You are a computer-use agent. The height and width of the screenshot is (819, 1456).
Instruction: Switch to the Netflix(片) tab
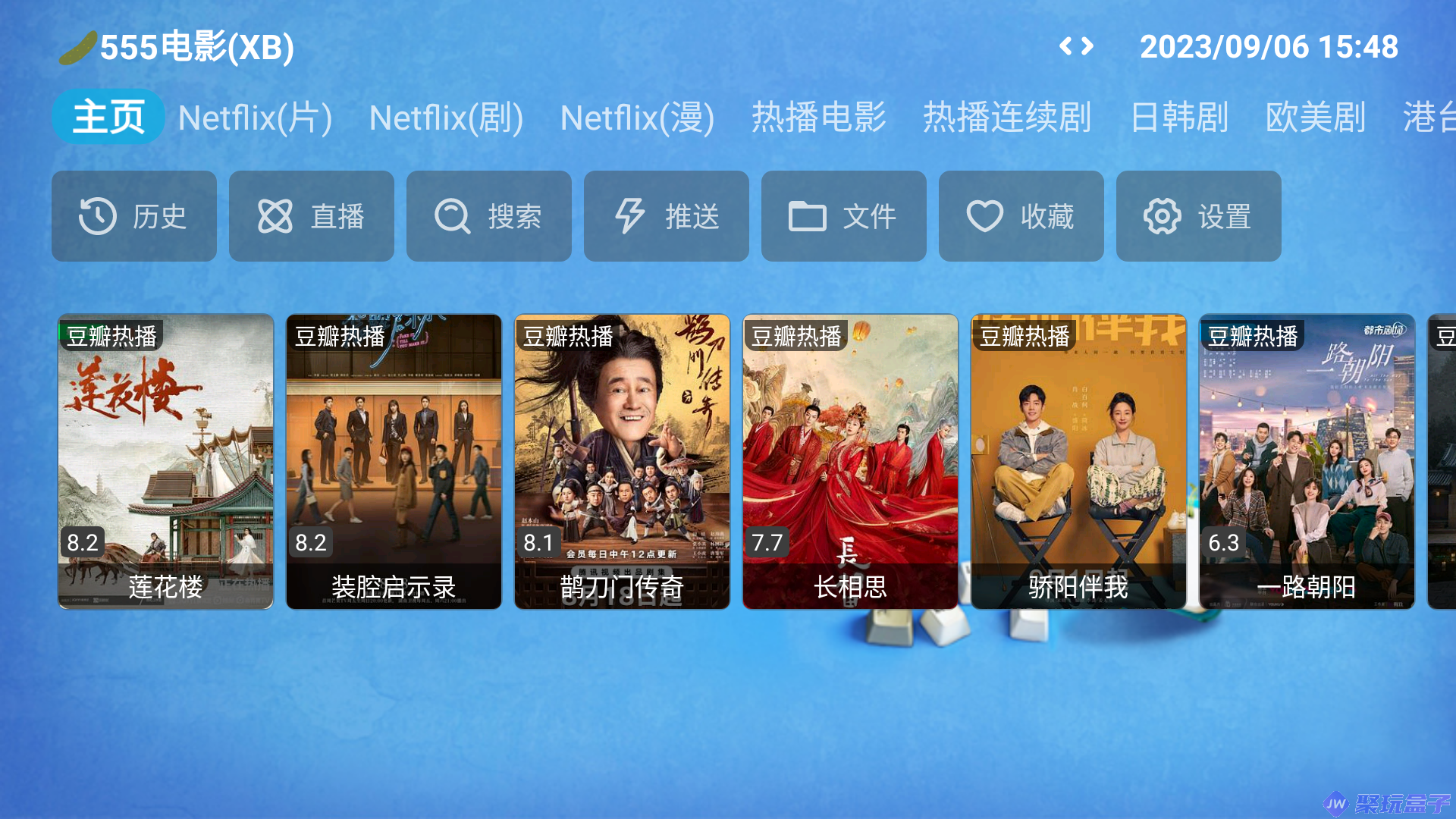coord(255,118)
